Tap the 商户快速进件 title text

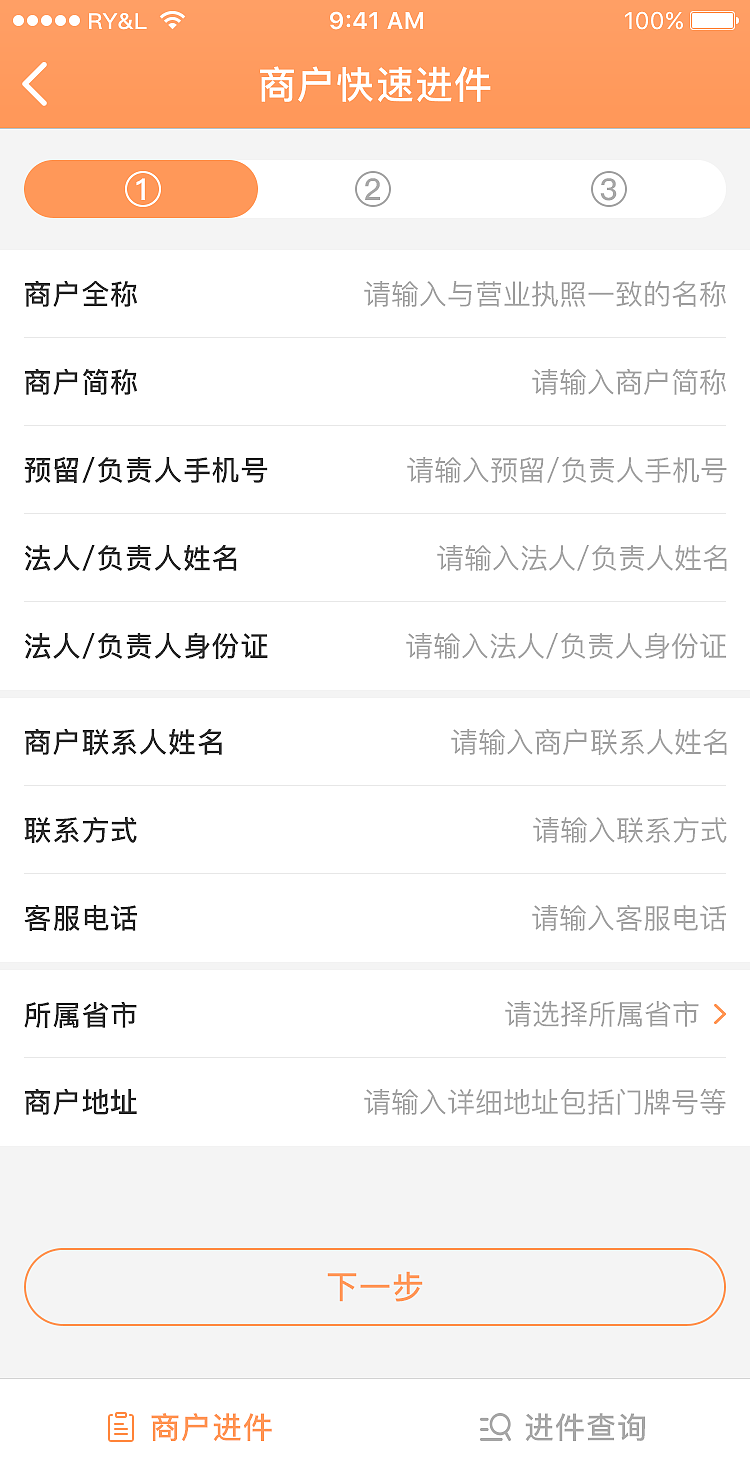(x=375, y=85)
